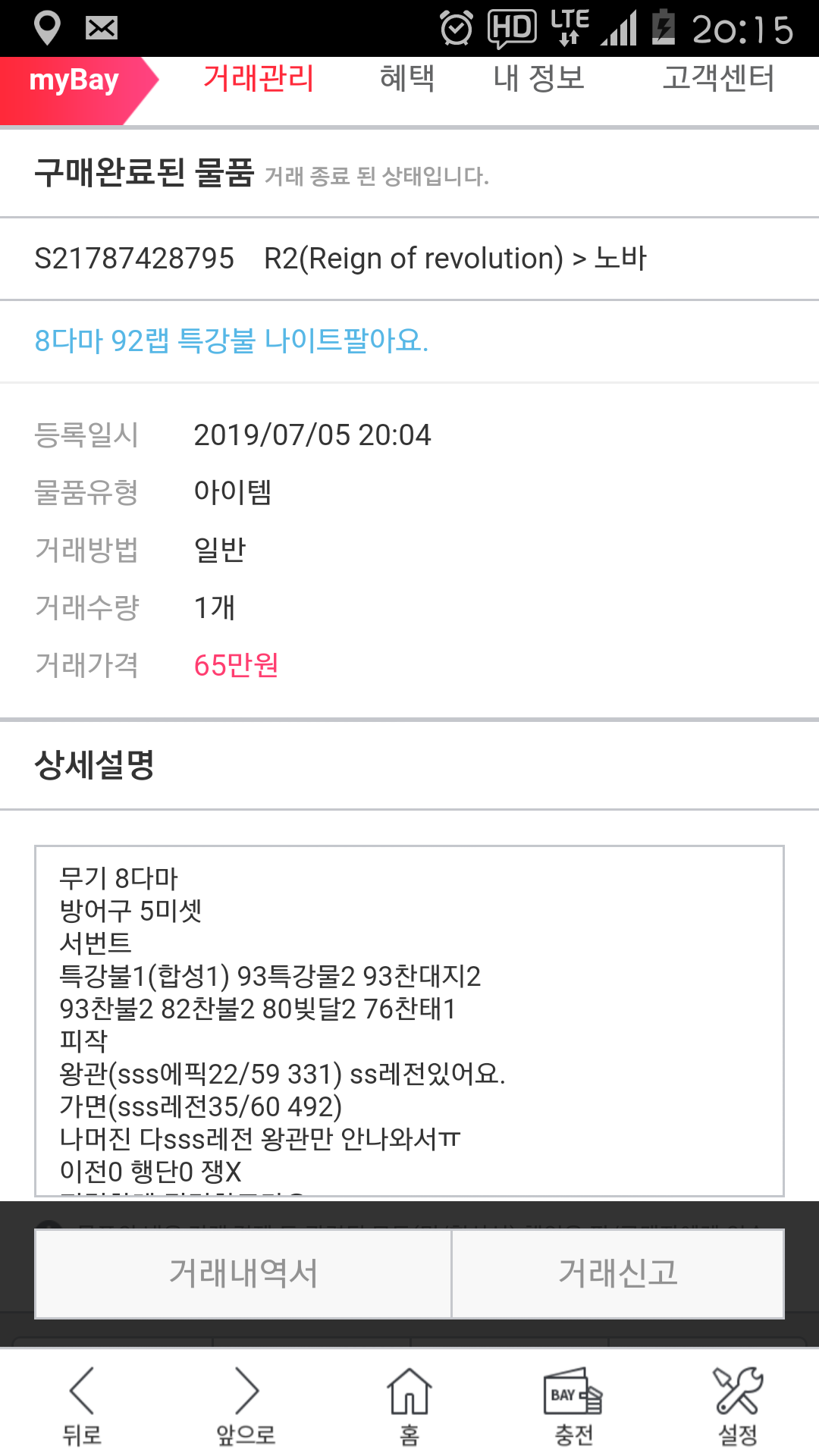Return to the 홈 screen
The height and width of the screenshot is (1456, 819).
pyautogui.click(x=409, y=1404)
